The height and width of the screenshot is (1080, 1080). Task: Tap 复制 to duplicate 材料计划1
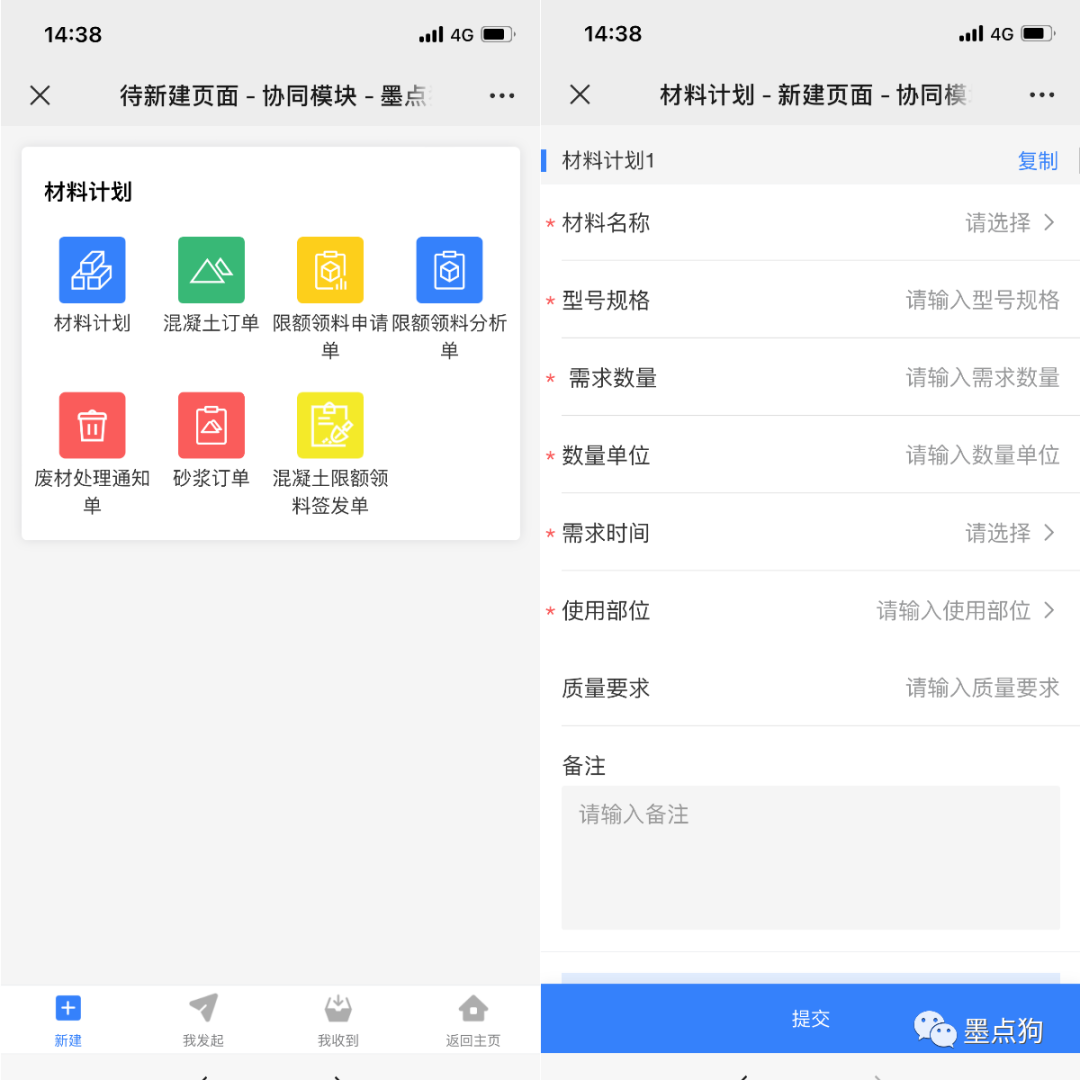click(1037, 161)
